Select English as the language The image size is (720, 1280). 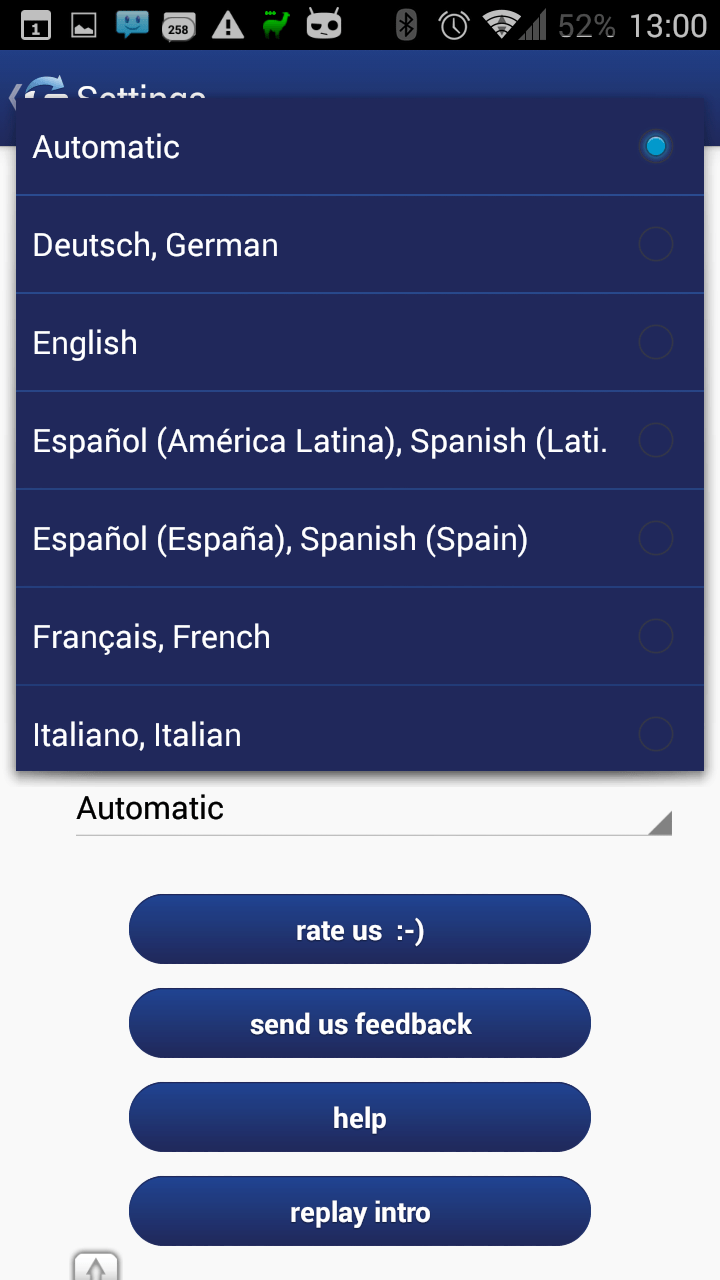(x=360, y=343)
